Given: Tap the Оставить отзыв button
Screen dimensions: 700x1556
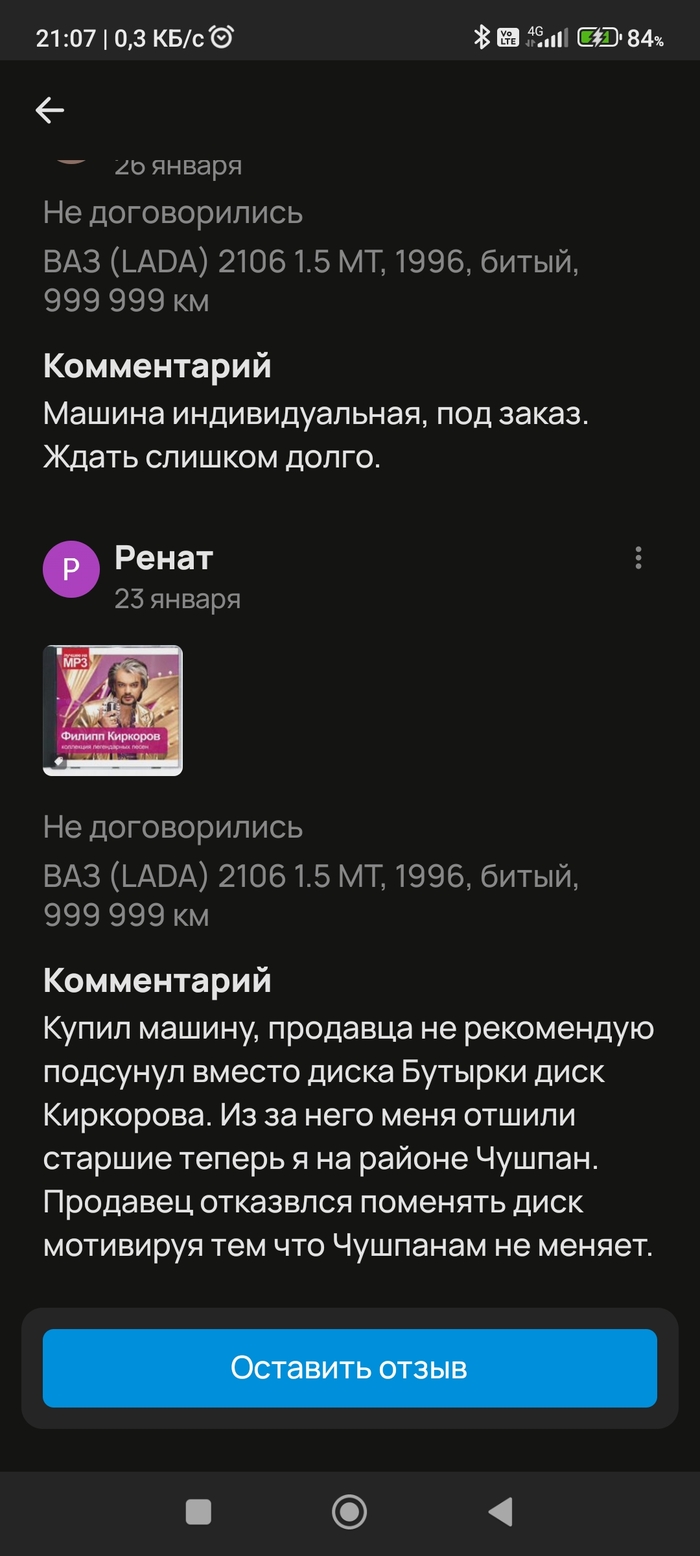Looking at the screenshot, I should pos(349,1367).
